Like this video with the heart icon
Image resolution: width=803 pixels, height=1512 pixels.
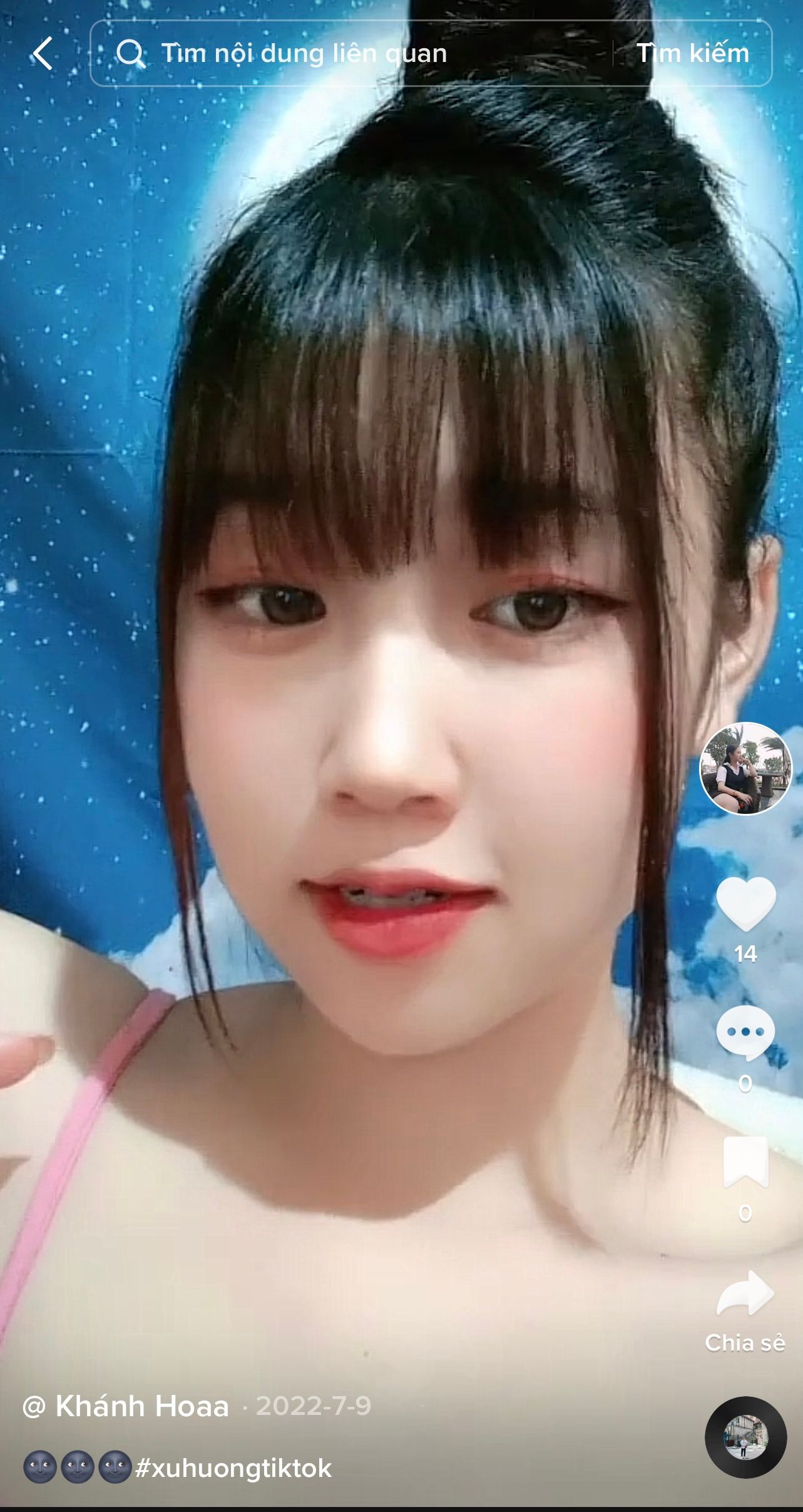(745, 903)
